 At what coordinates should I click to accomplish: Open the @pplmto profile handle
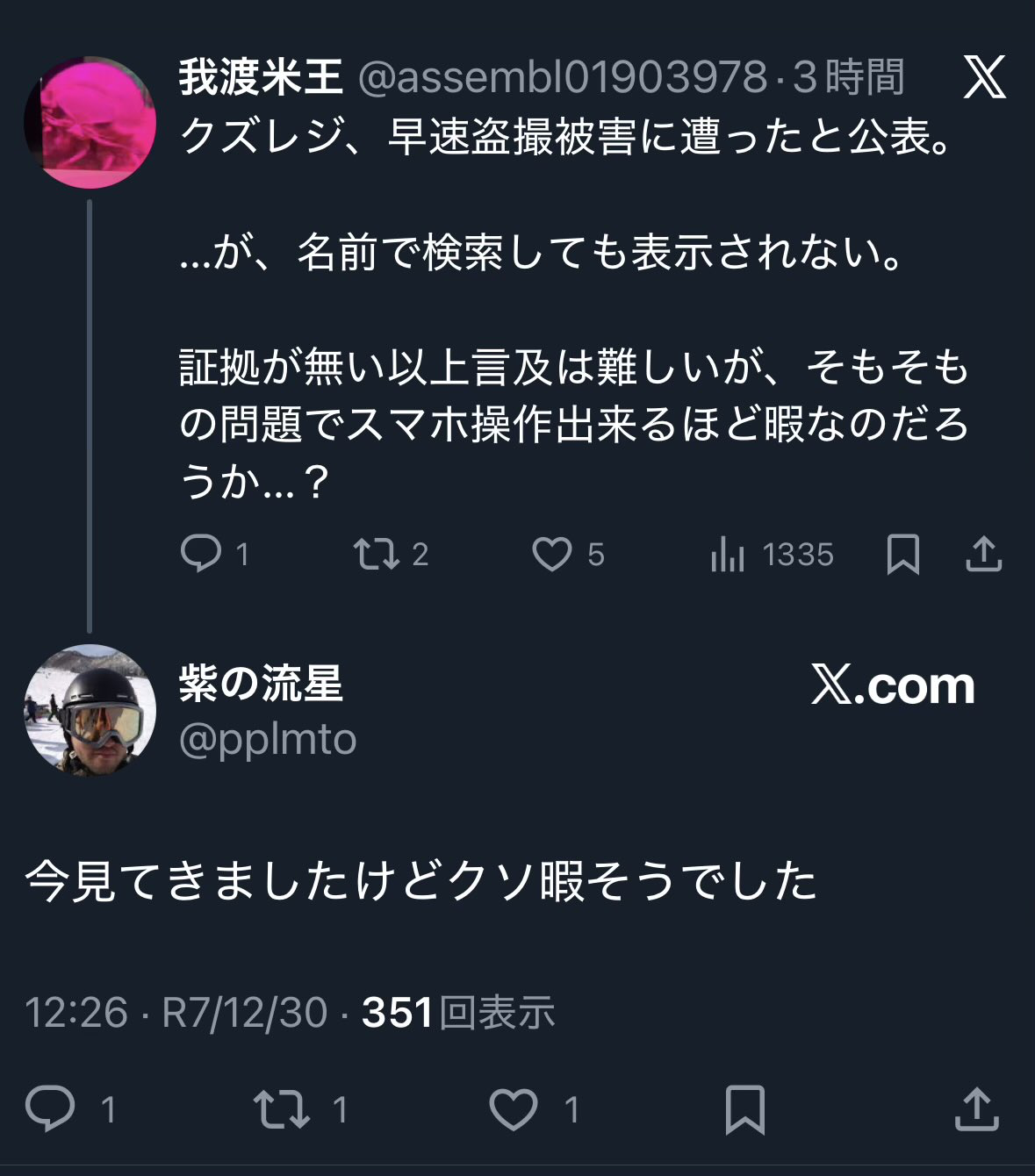(268, 740)
